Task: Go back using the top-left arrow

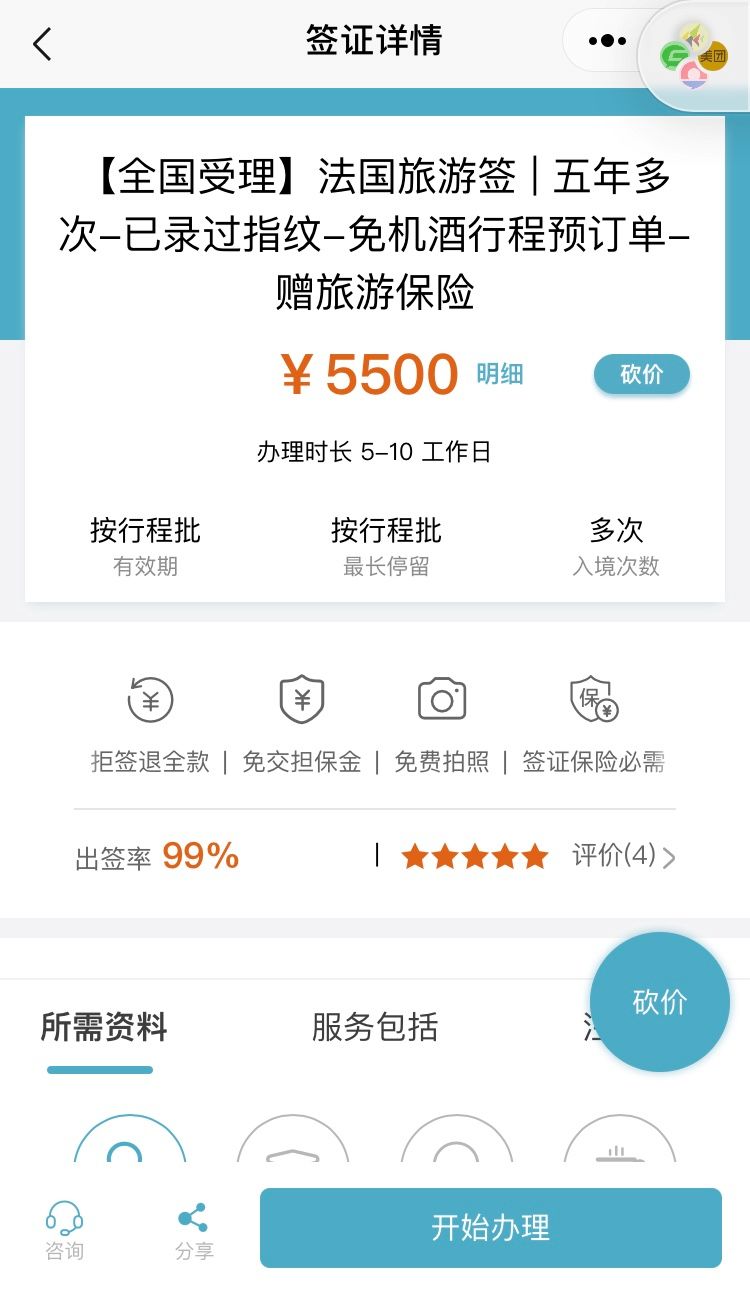Action: click(42, 44)
